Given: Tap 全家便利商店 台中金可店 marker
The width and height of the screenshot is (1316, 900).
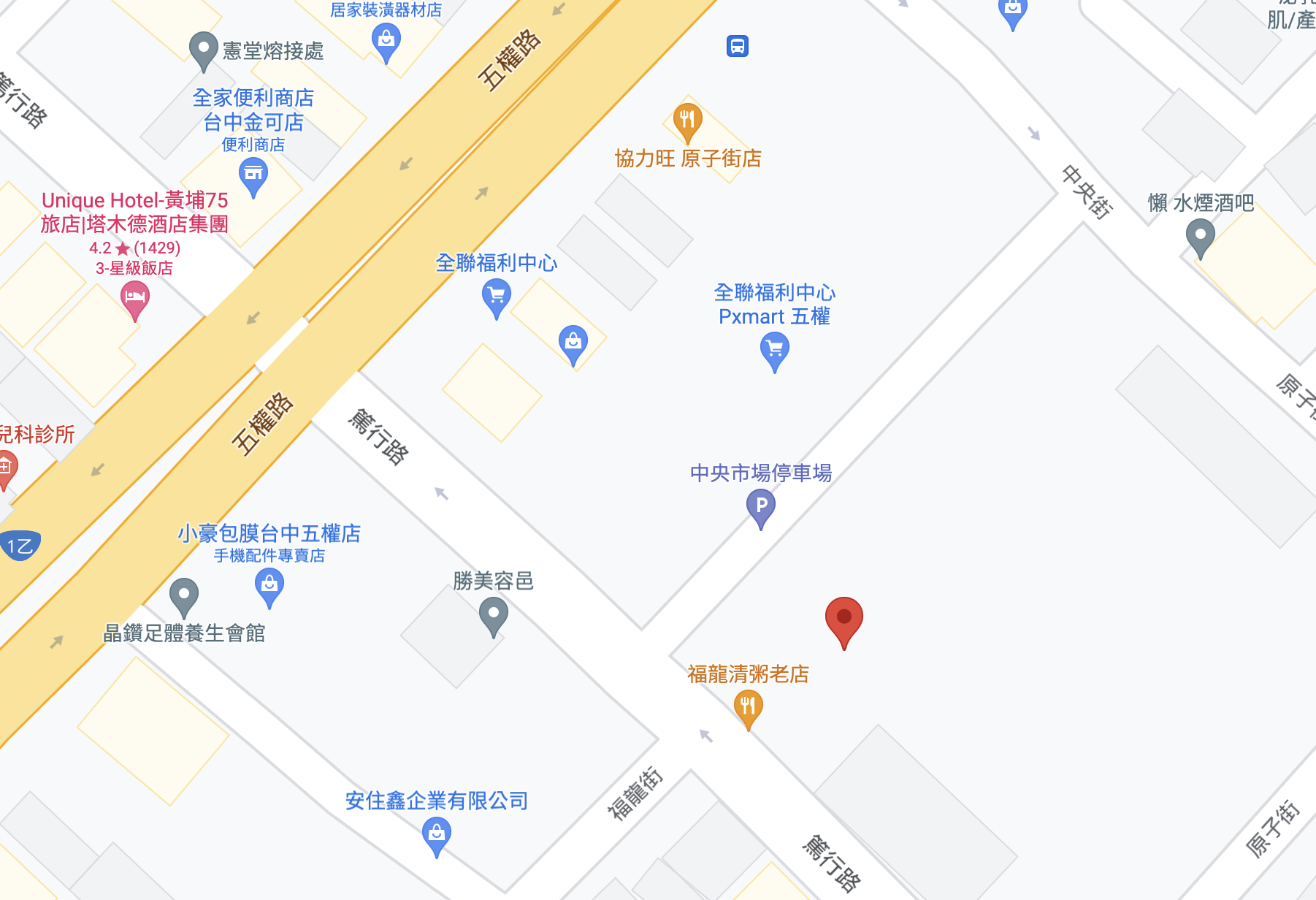Looking at the screenshot, I should click(x=253, y=176).
